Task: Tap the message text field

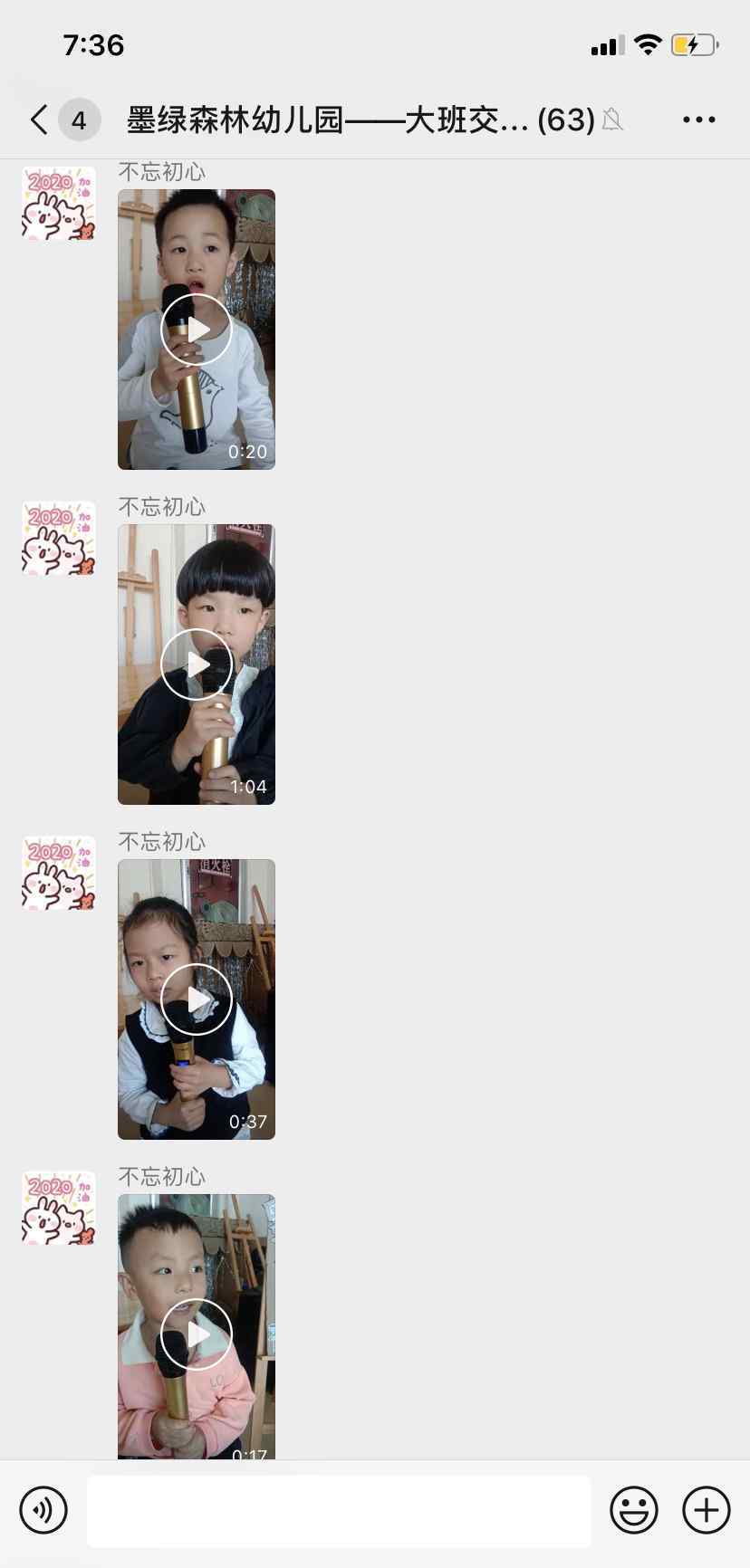Action: pyautogui.click(x=339, y=1511)
